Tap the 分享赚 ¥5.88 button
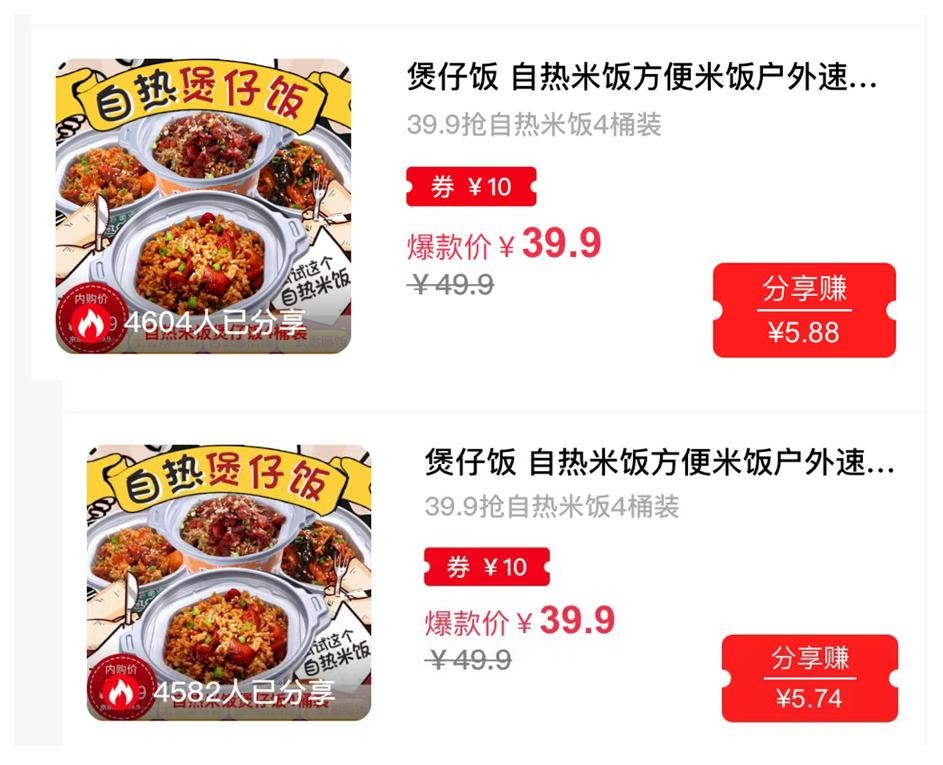Image resolution: width=943 pixels, height=765 pixels. click(x=804, y=310)
